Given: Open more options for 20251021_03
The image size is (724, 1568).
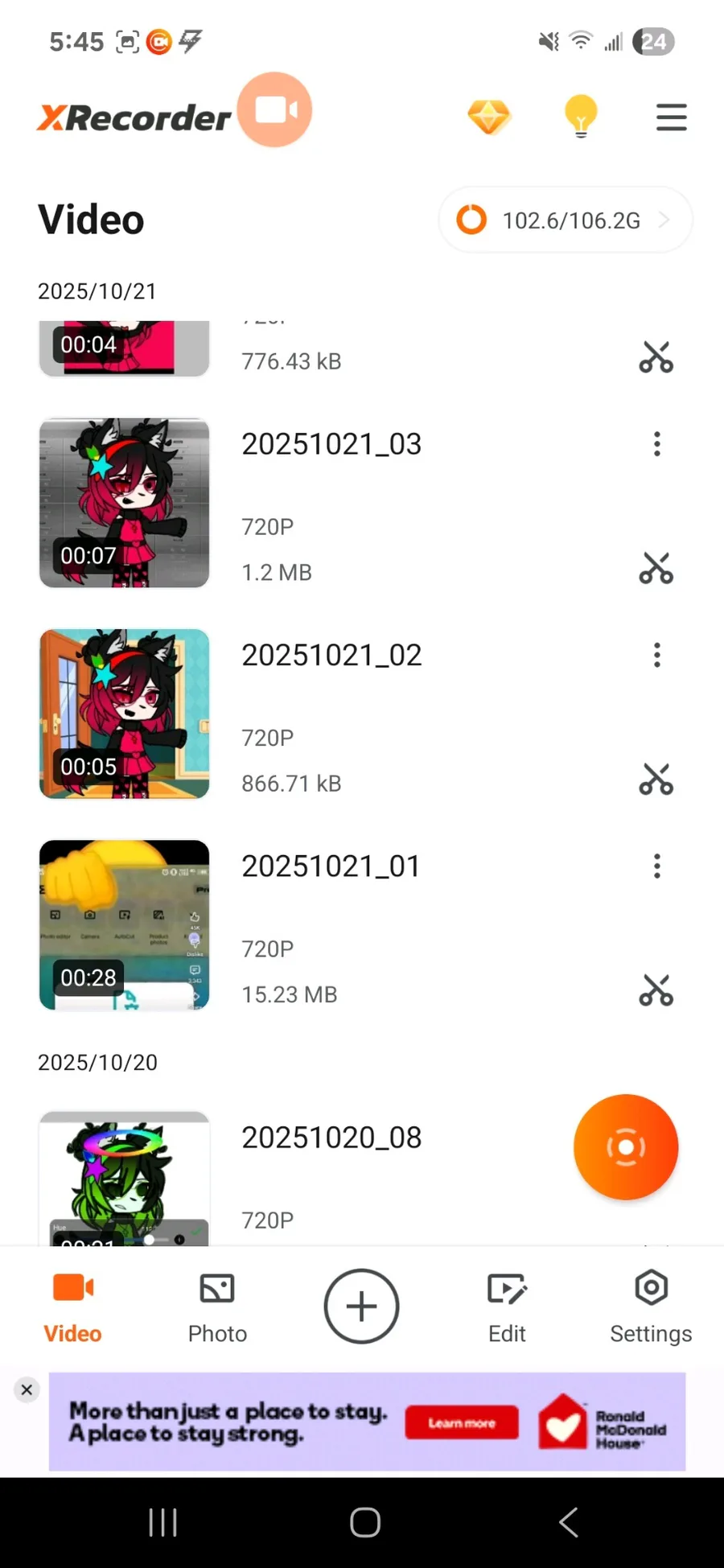Looking at the screenshot, I should click(657, 444).
